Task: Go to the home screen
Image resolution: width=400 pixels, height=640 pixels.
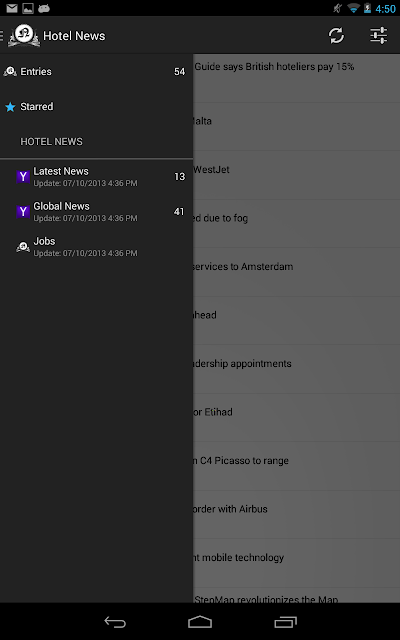Action: (200, 622)
